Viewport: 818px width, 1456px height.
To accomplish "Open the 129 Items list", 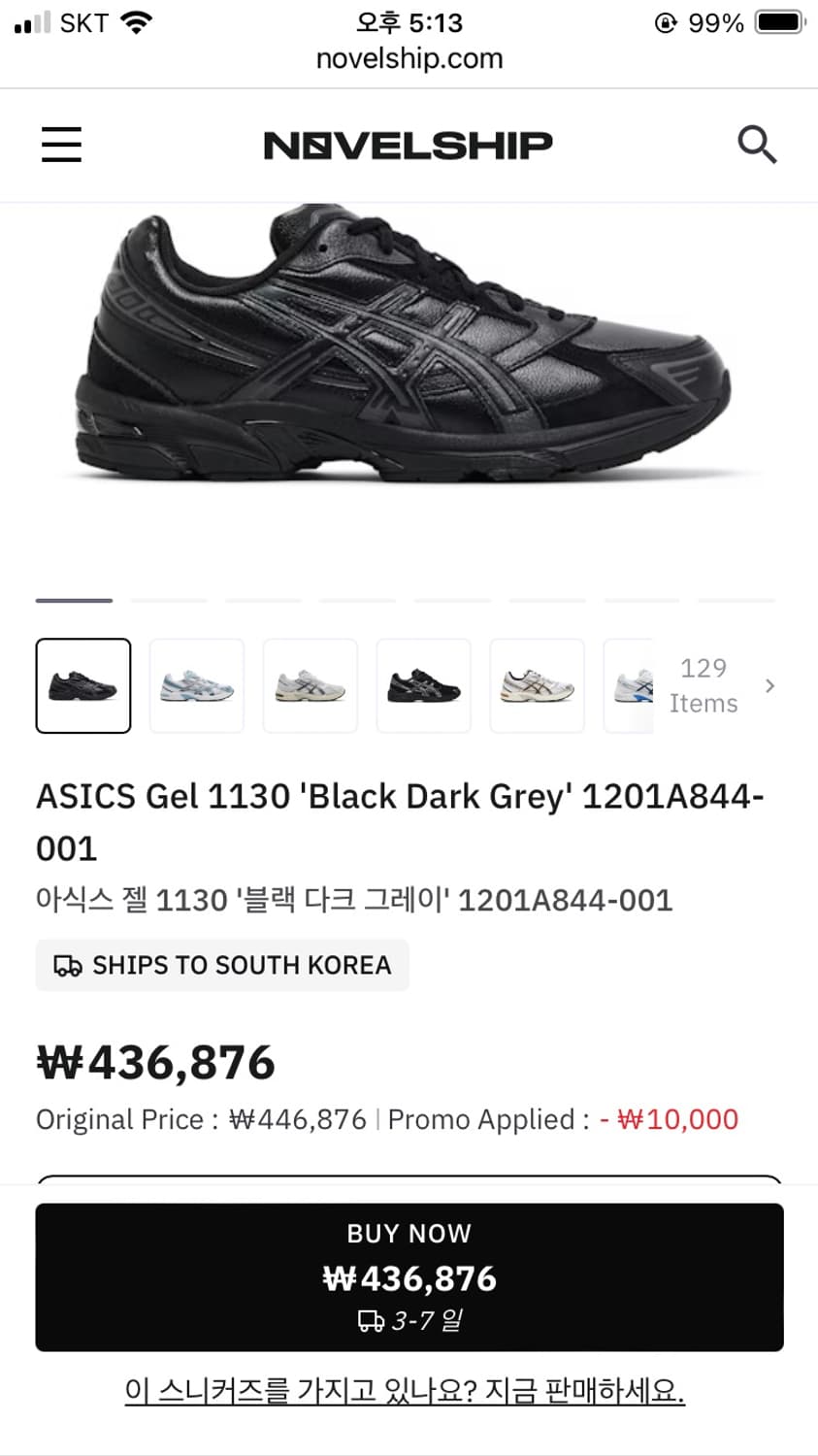I will click(x=703, y=685).
